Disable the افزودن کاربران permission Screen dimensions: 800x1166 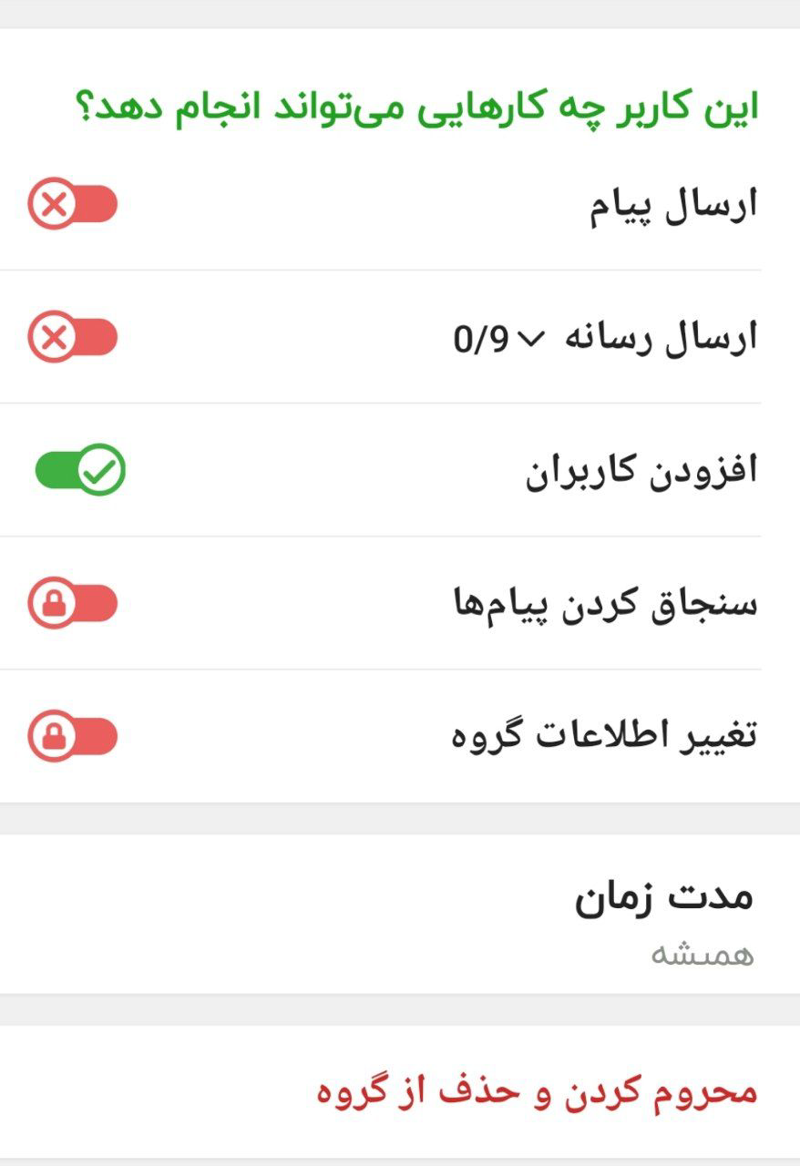(80, 471)
